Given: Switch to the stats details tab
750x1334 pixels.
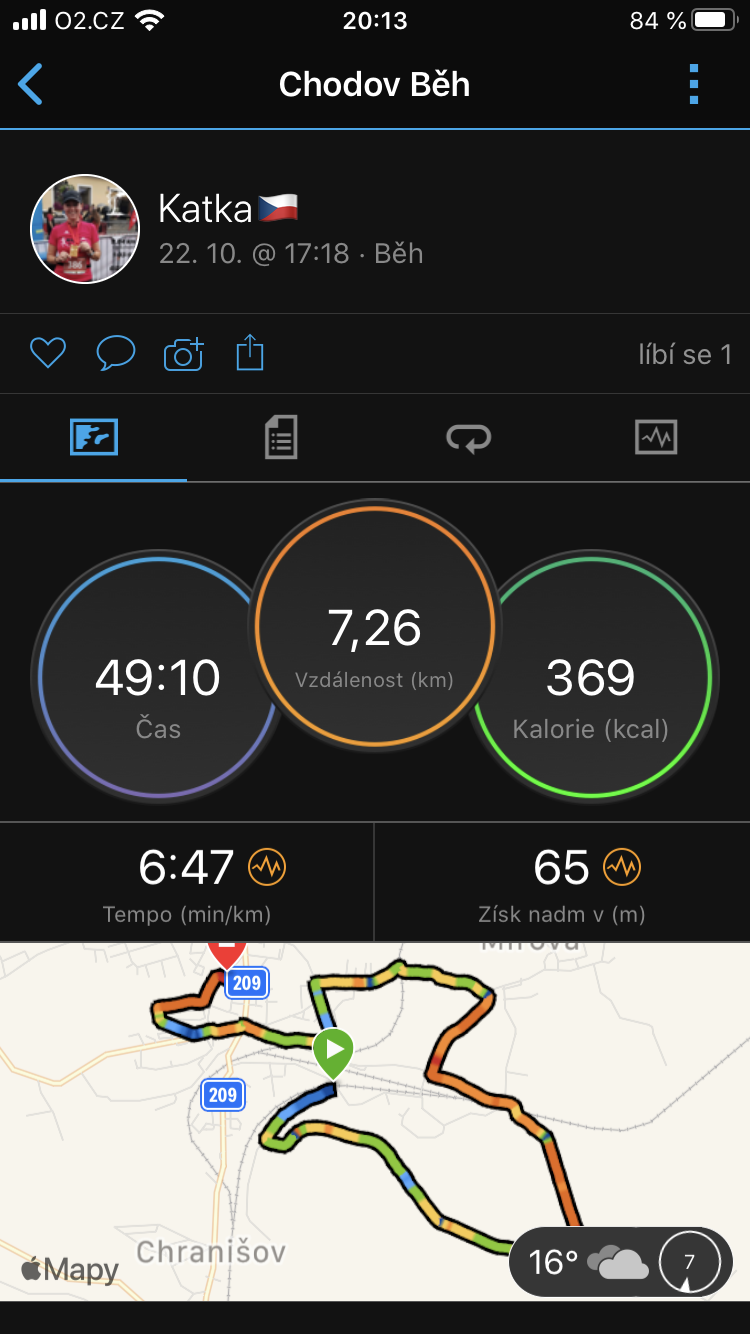Looking at the screenshot, I should 281,438.
